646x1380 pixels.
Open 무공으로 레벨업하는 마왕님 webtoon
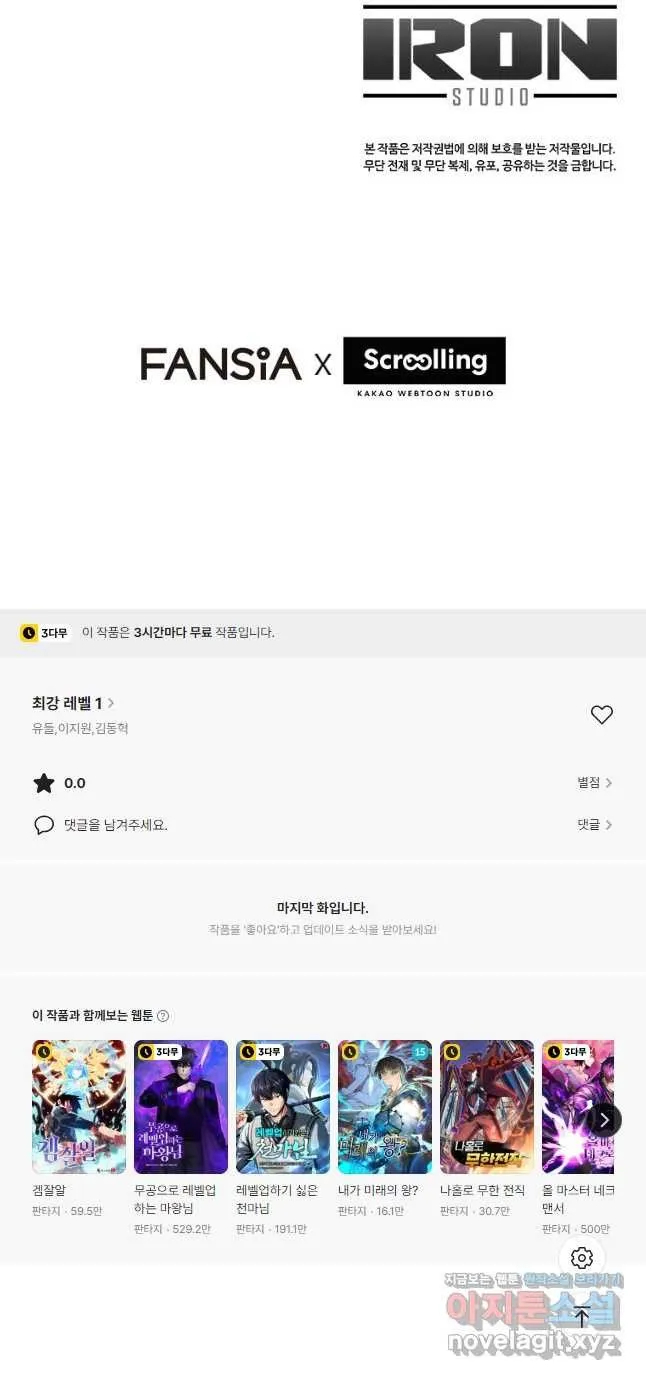[x=181, y=1107]
